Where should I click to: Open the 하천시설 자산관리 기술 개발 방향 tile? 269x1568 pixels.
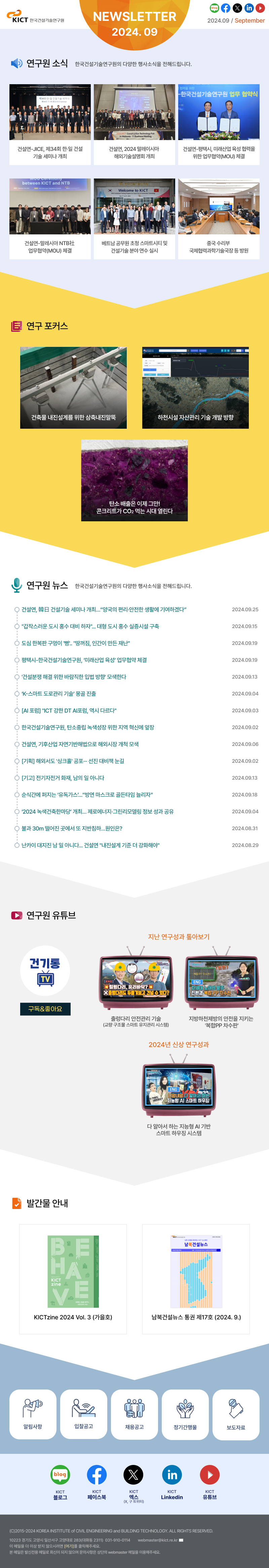(x=195, y=387)
